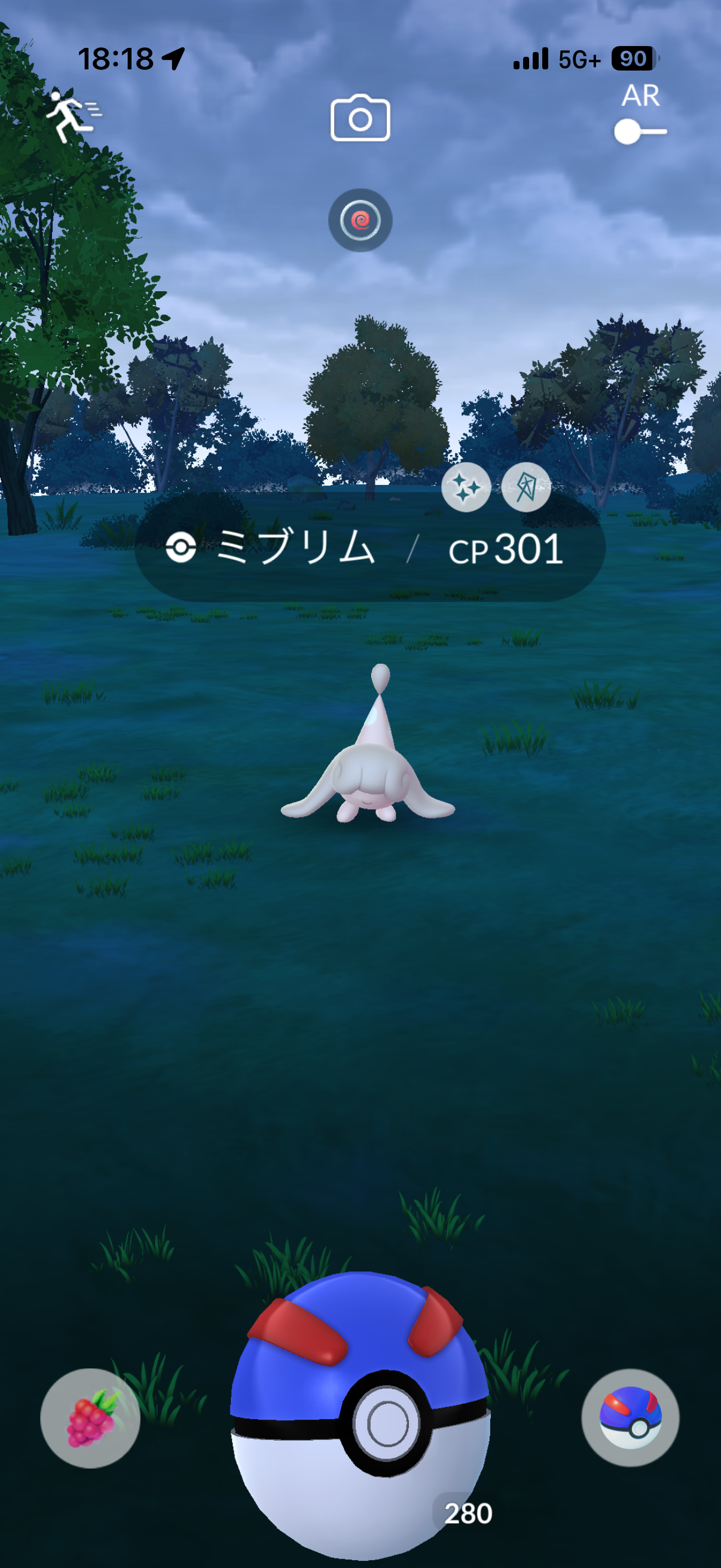Open the berry selection
721x1568 pixels.
[x=90, y=1418]
